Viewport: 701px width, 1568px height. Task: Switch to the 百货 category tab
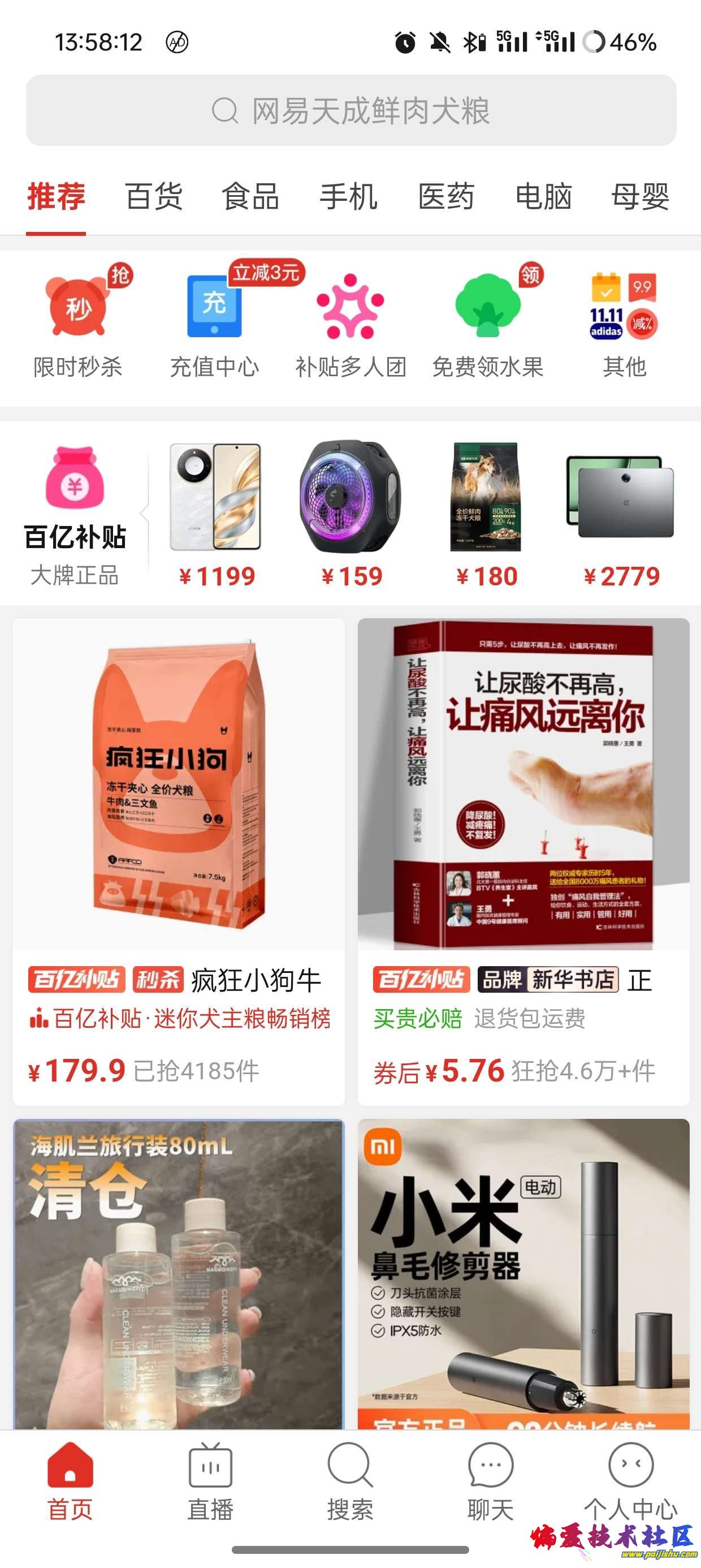[154, 197]
